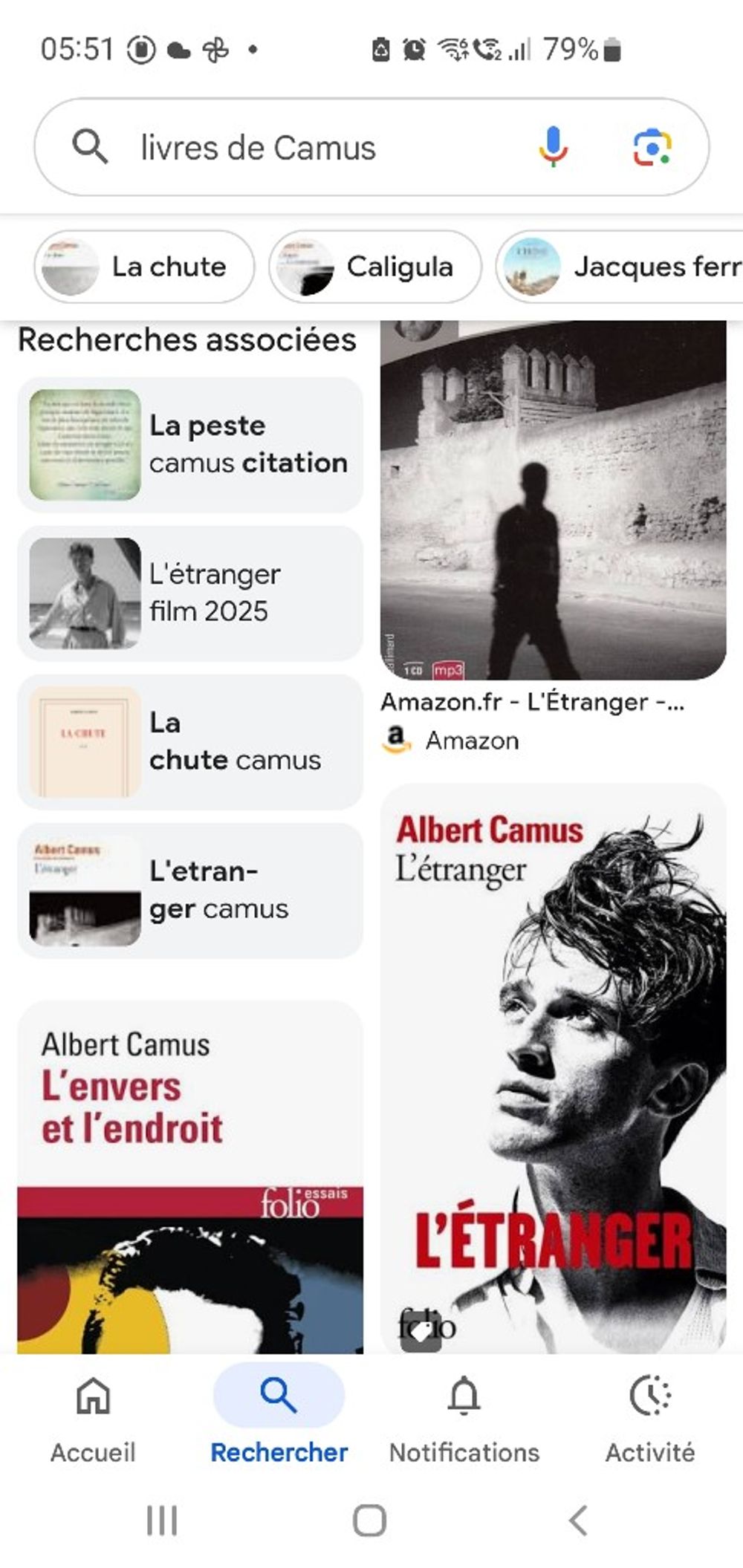Open related search "La peste camus citation"
Image resolution: width=743 pixels, height=1568 pixels.
pyautogui.click(x=190, y=445)
